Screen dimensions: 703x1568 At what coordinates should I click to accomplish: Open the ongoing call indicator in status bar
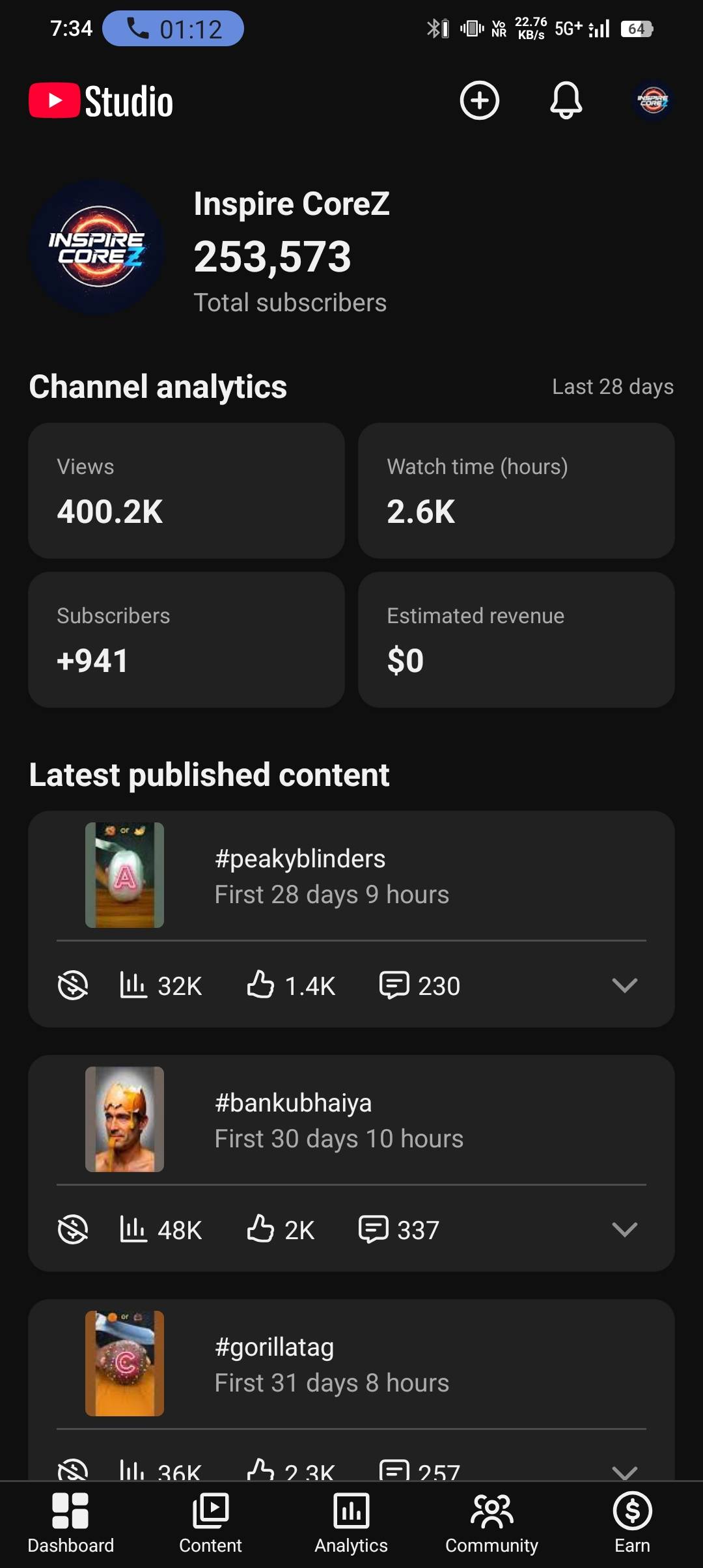(x=173, y=29)
